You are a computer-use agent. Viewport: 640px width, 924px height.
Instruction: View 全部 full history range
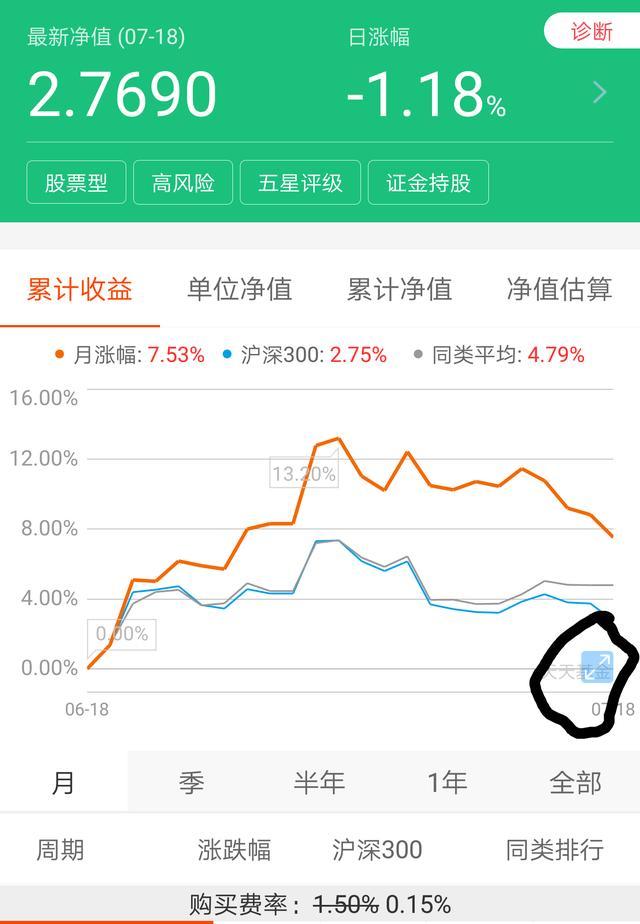click(575, 783)
